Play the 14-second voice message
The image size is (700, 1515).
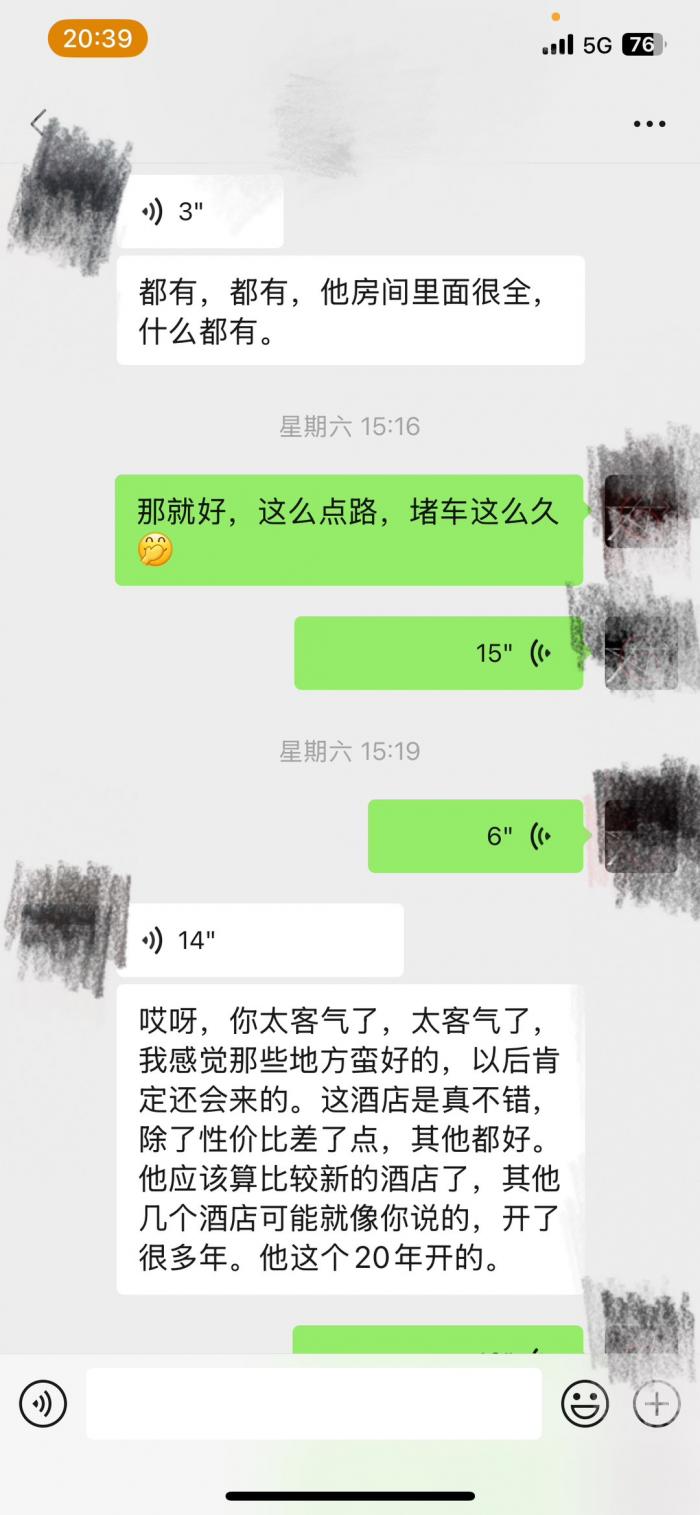260,940
